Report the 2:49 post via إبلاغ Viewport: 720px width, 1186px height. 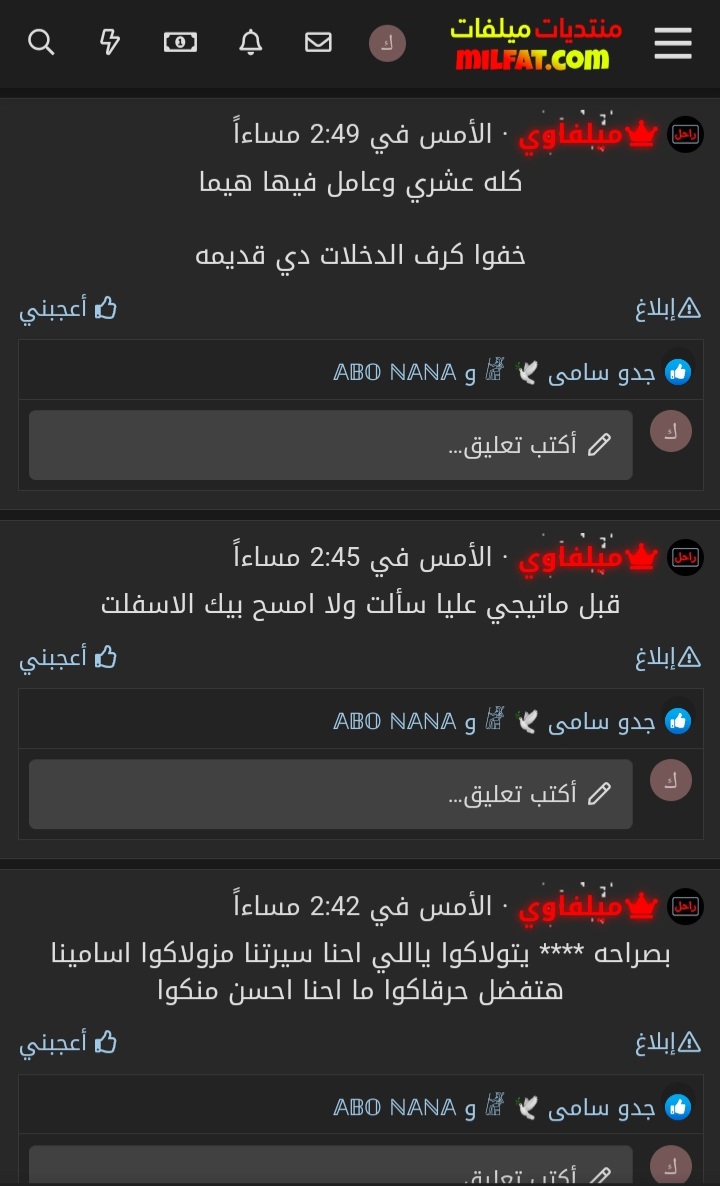[x=668, y=309]
